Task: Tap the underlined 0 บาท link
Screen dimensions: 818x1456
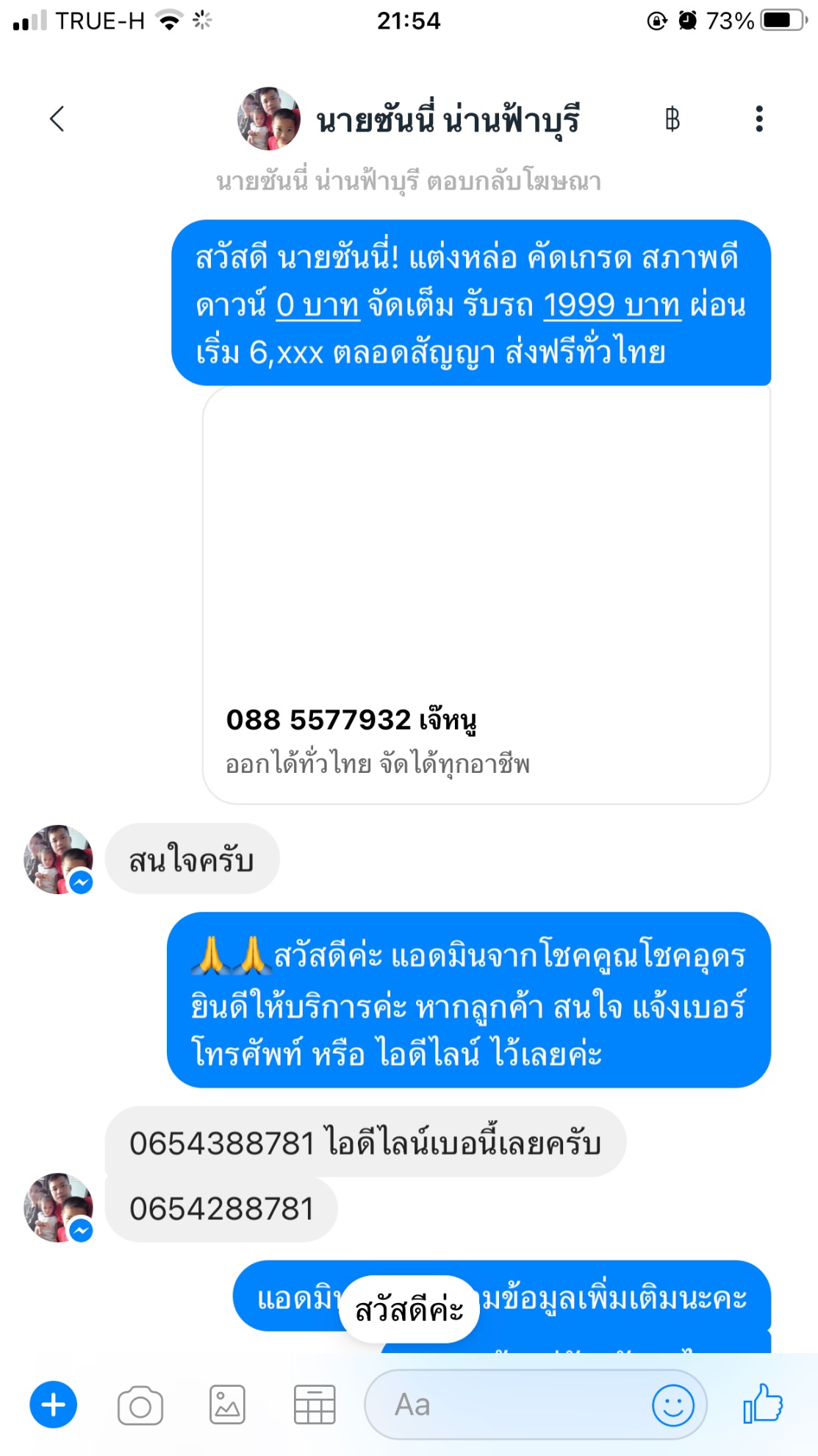Action: click(317, 305)
